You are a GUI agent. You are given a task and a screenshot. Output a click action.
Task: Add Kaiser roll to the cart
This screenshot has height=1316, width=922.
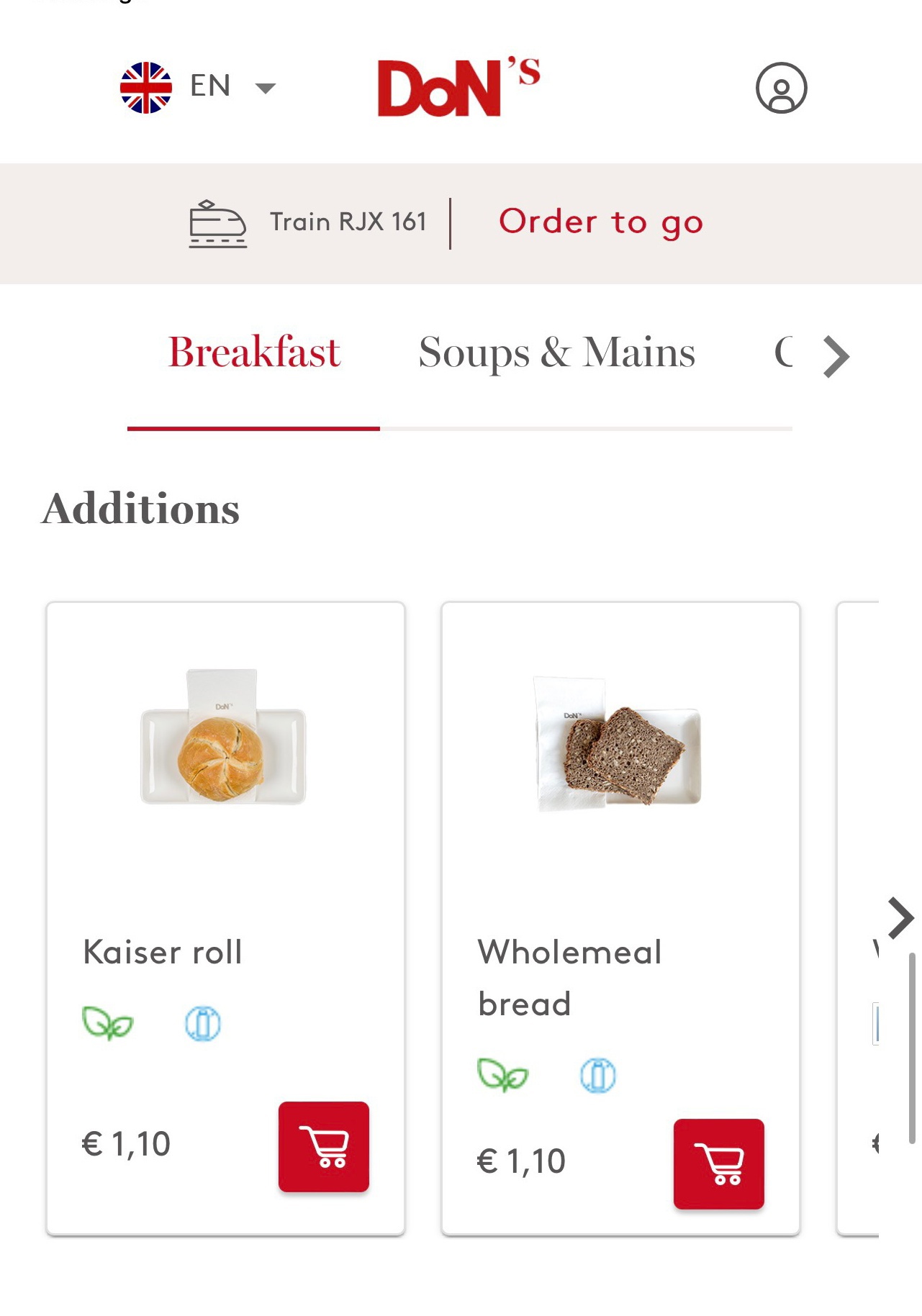[323, 1146]
